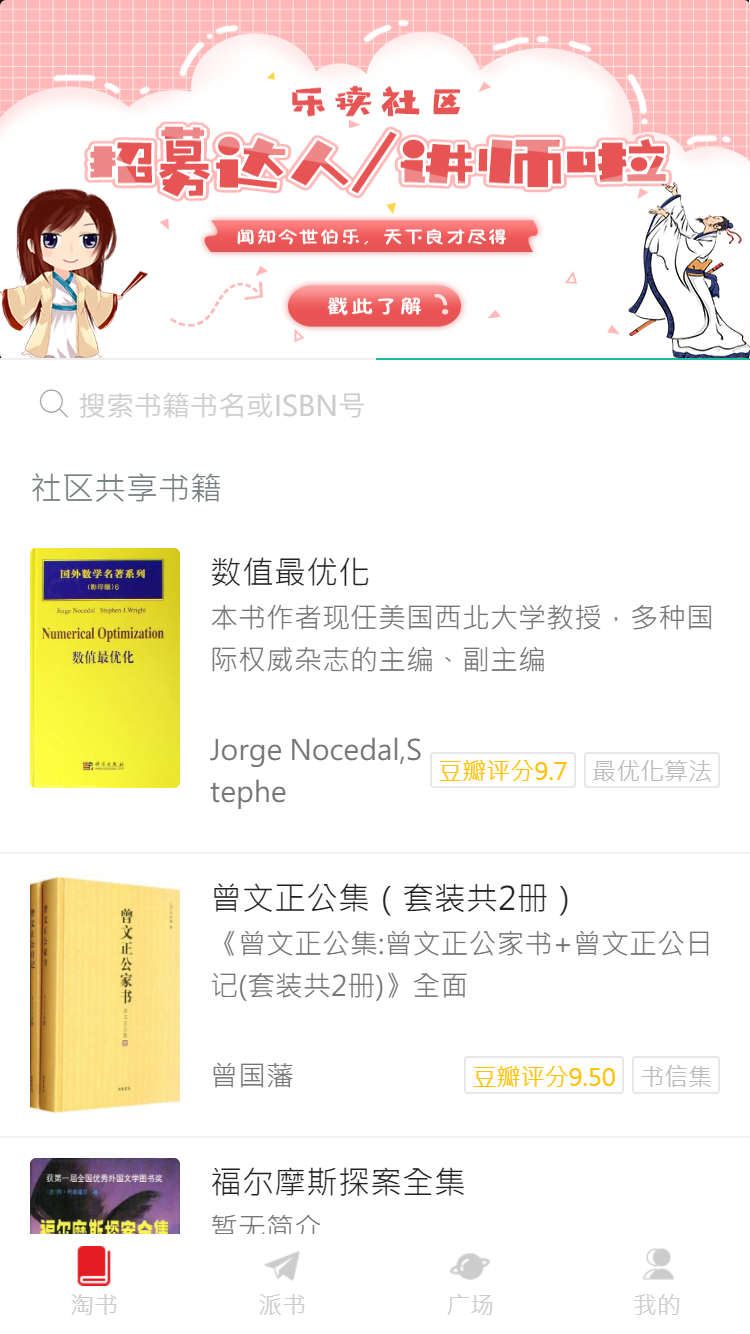Select the 书信集 tag
The image size is (750, 1334).
pos(675,1075)
